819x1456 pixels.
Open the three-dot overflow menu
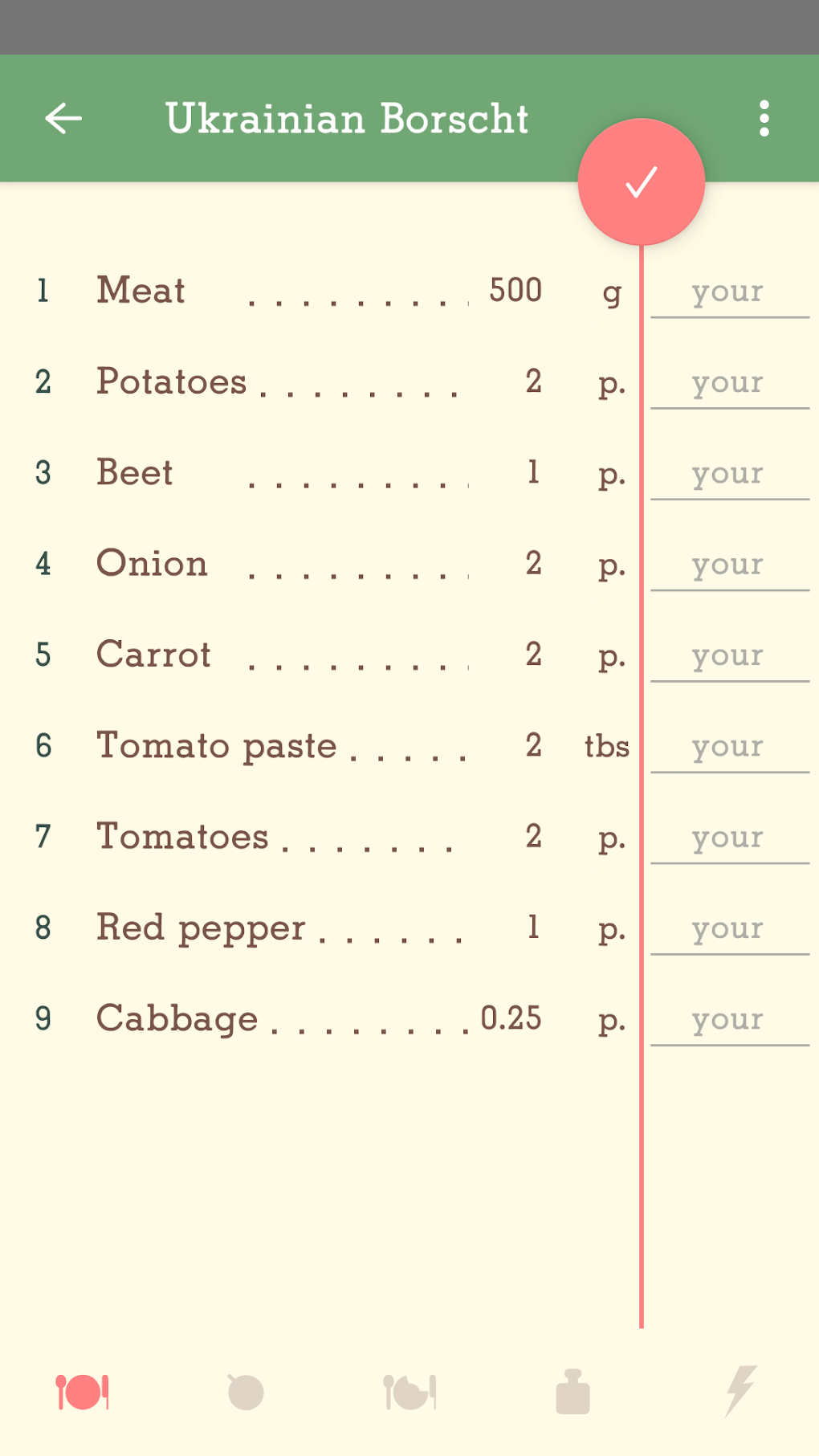pos(764,119)
